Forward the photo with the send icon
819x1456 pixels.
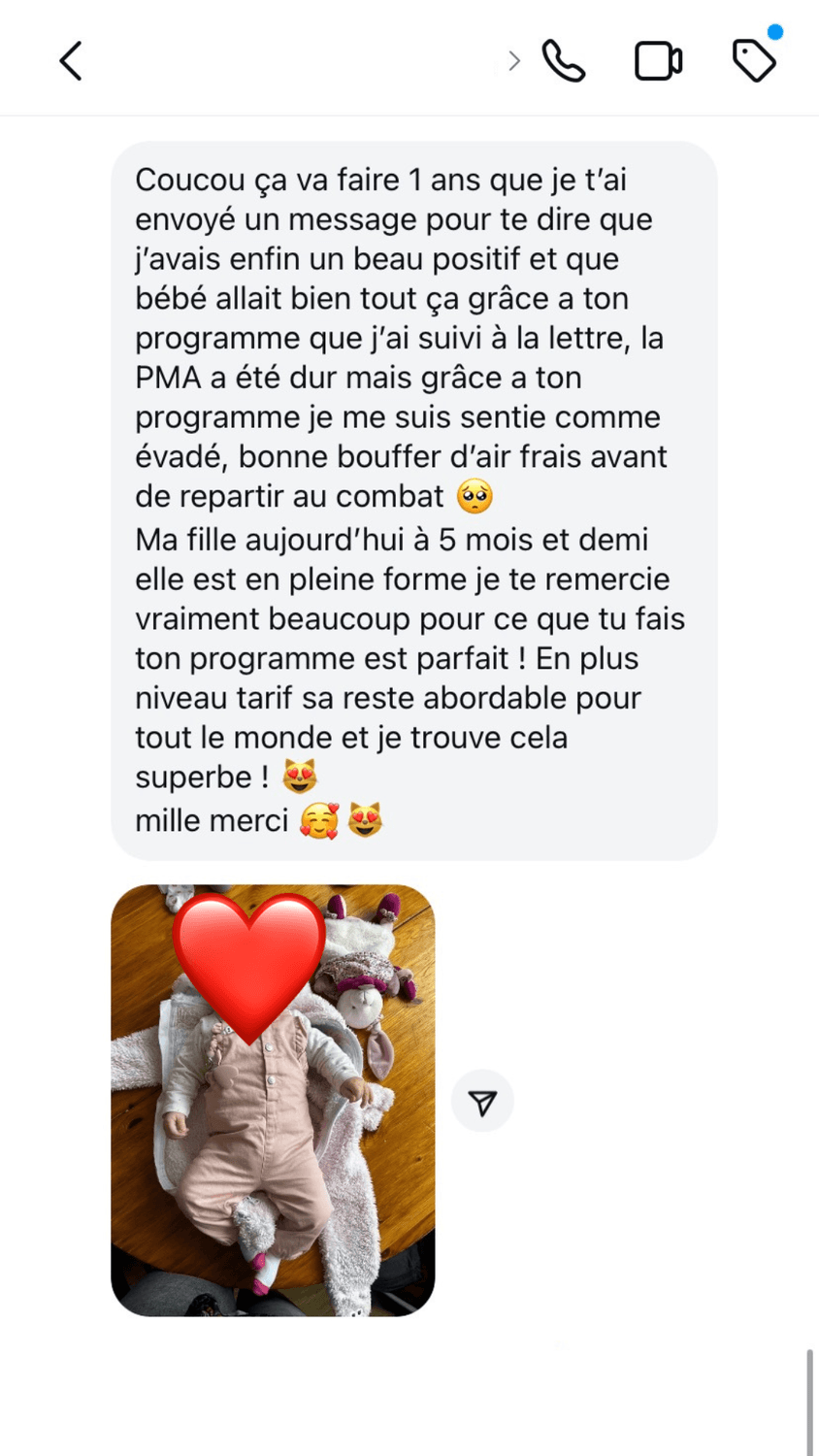(x=482, y=1101)
